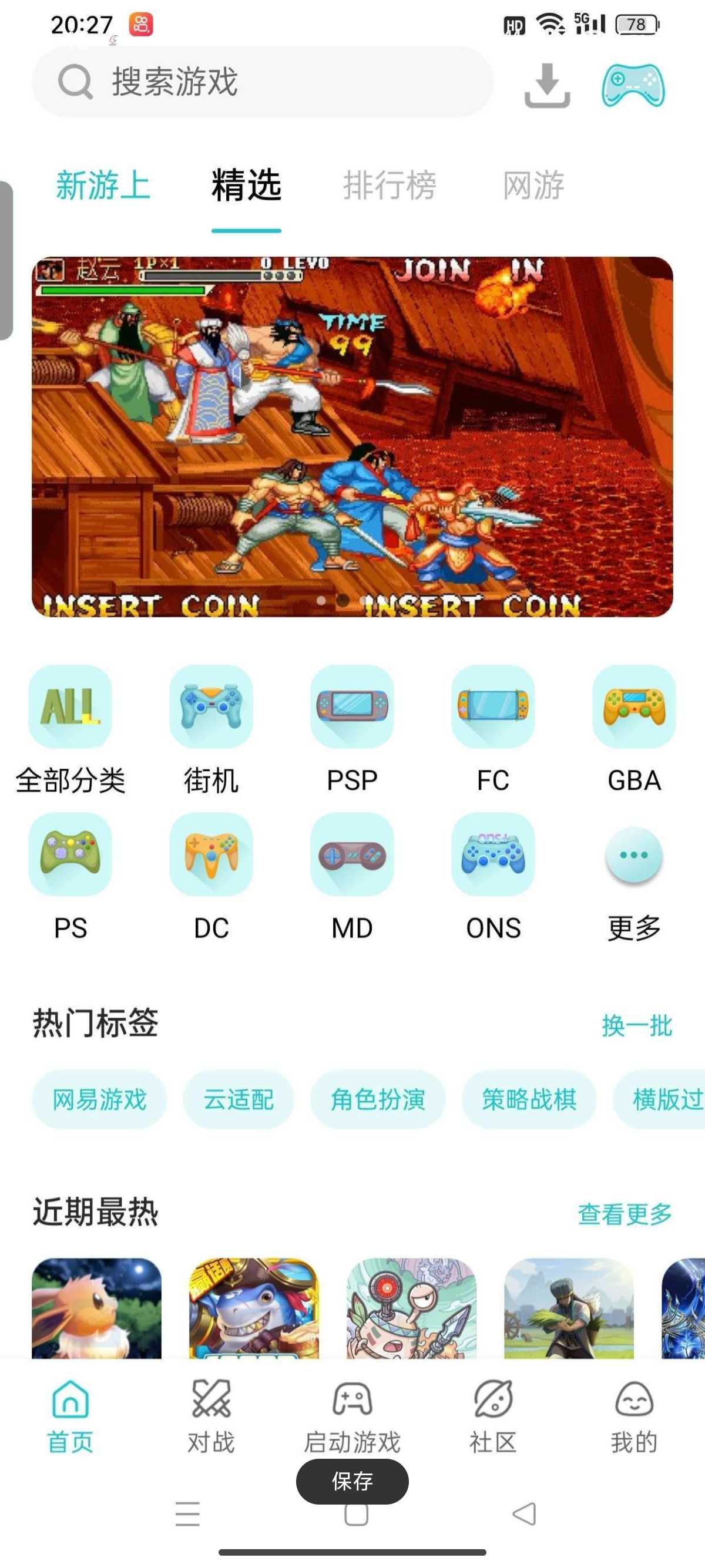Open the downloads icon

[547, 85]
